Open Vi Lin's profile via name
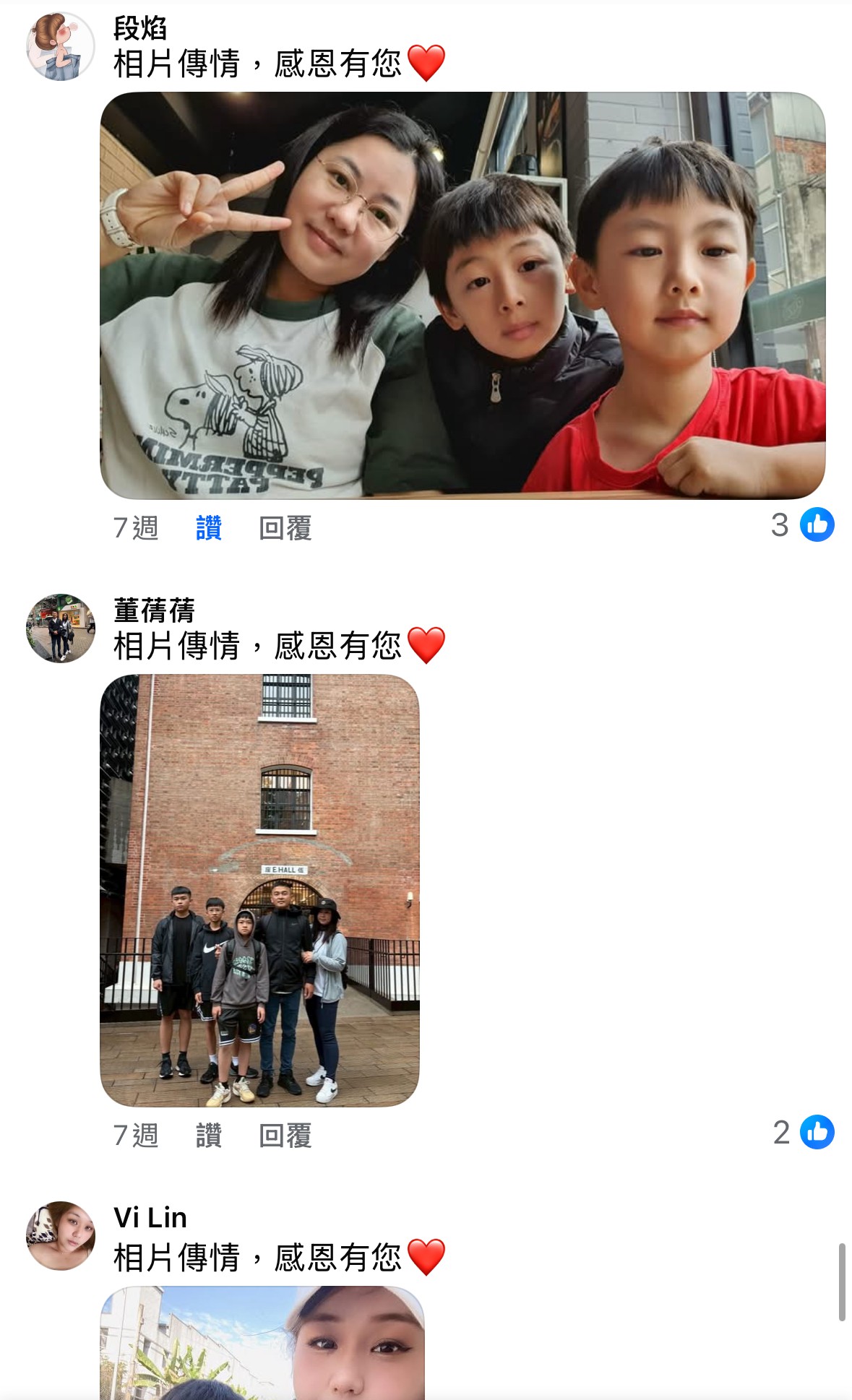Image resolution: width=852 pixels, height=1400 pixels. [x=150, y=1218]
